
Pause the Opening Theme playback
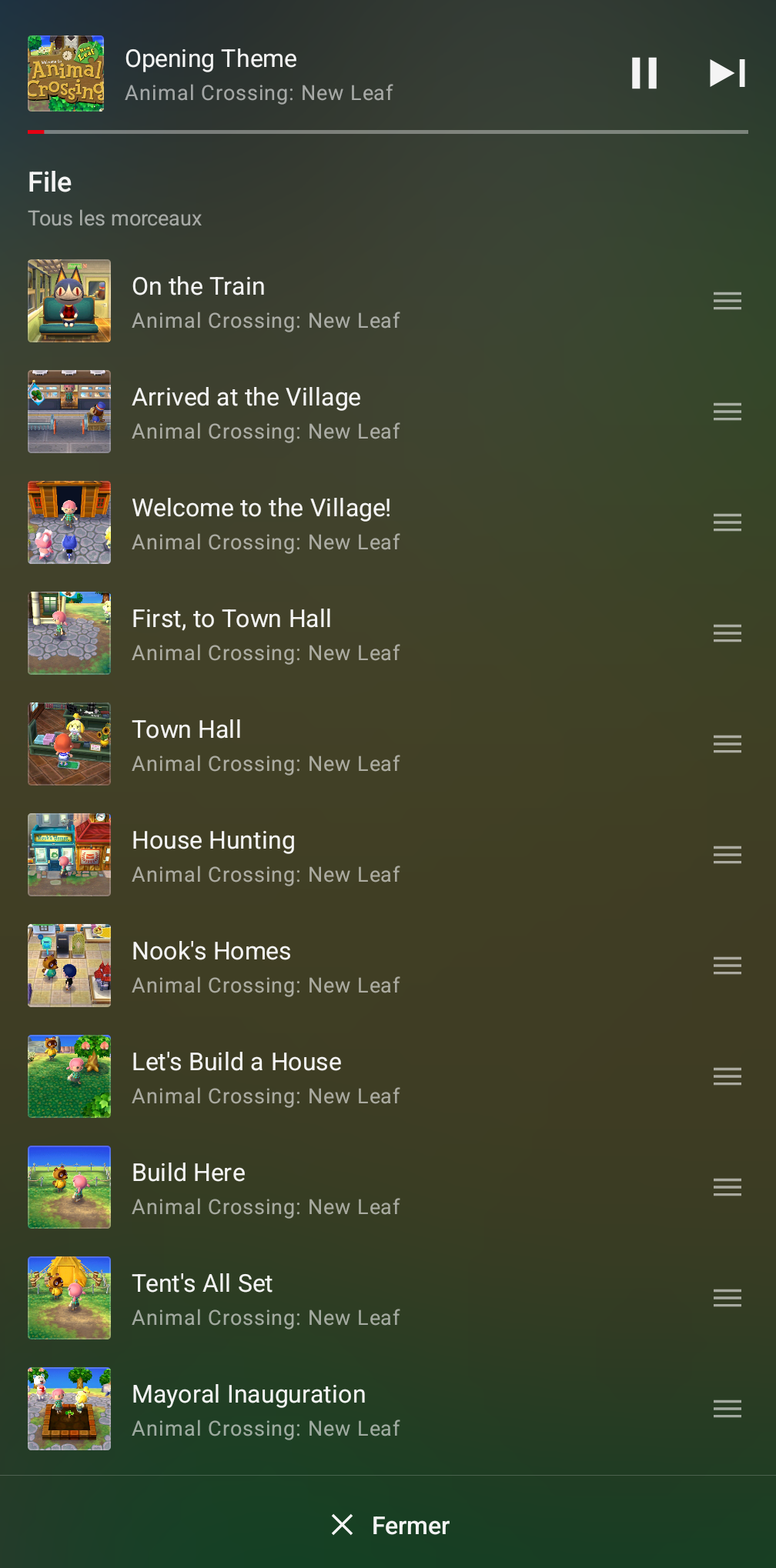[x=644, y=74]
